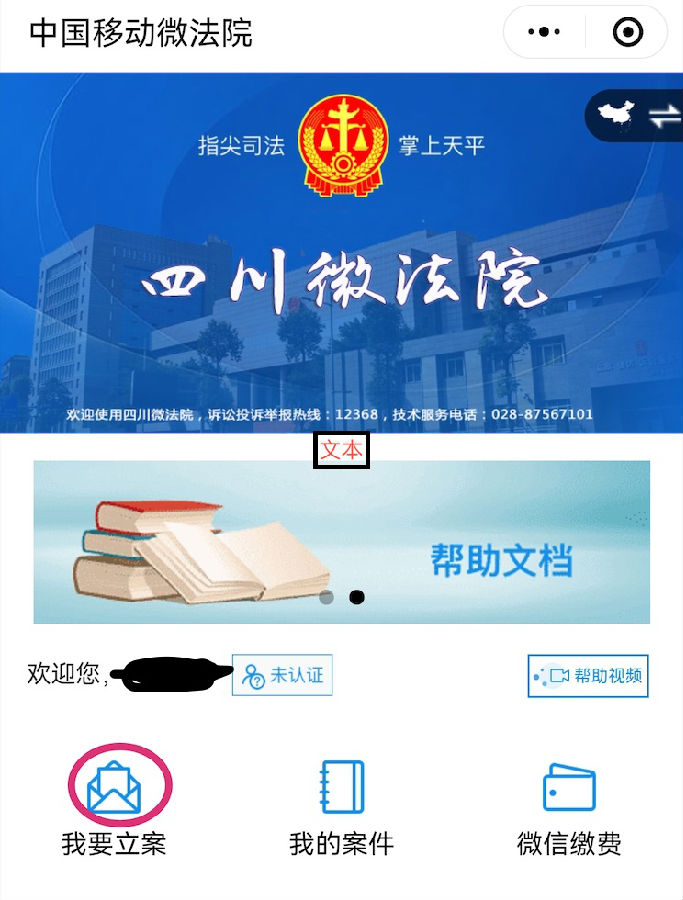Close the mini program with the circle button
The image size is (683, 900).
pyautogui.click(x=627, y=33)
